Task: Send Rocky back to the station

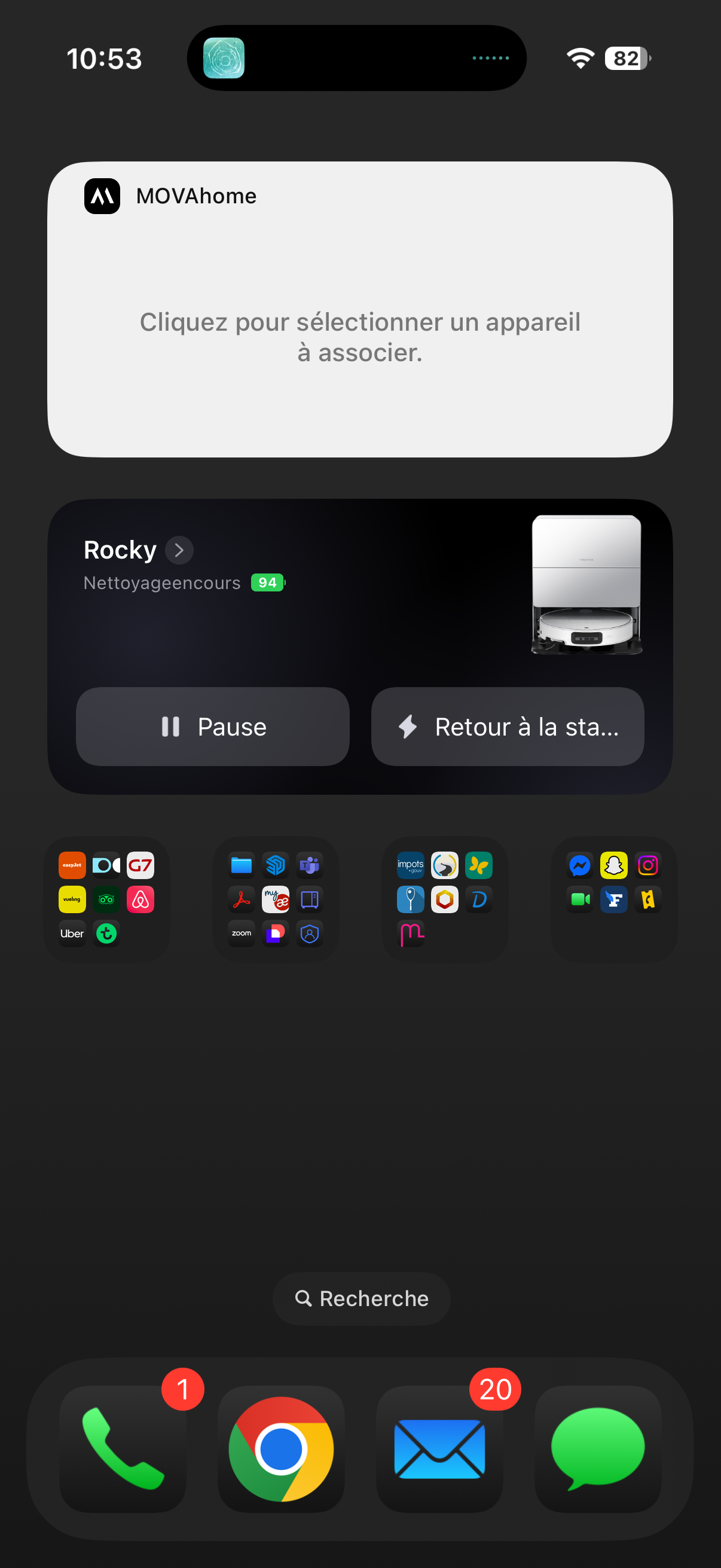Action: (508, 726)
